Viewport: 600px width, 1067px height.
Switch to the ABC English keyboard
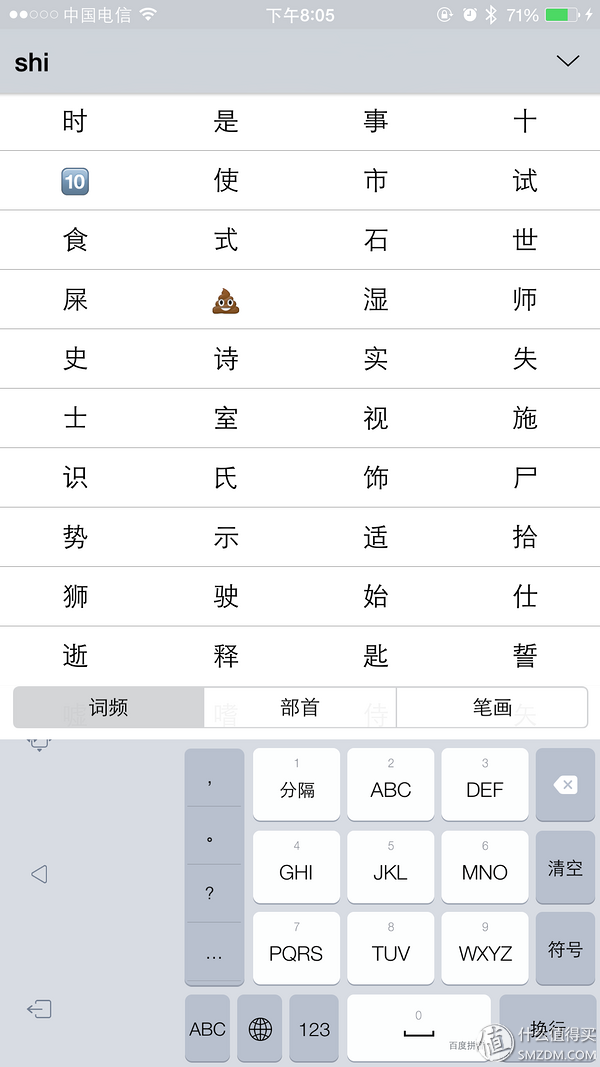[x=207, y=1029]
